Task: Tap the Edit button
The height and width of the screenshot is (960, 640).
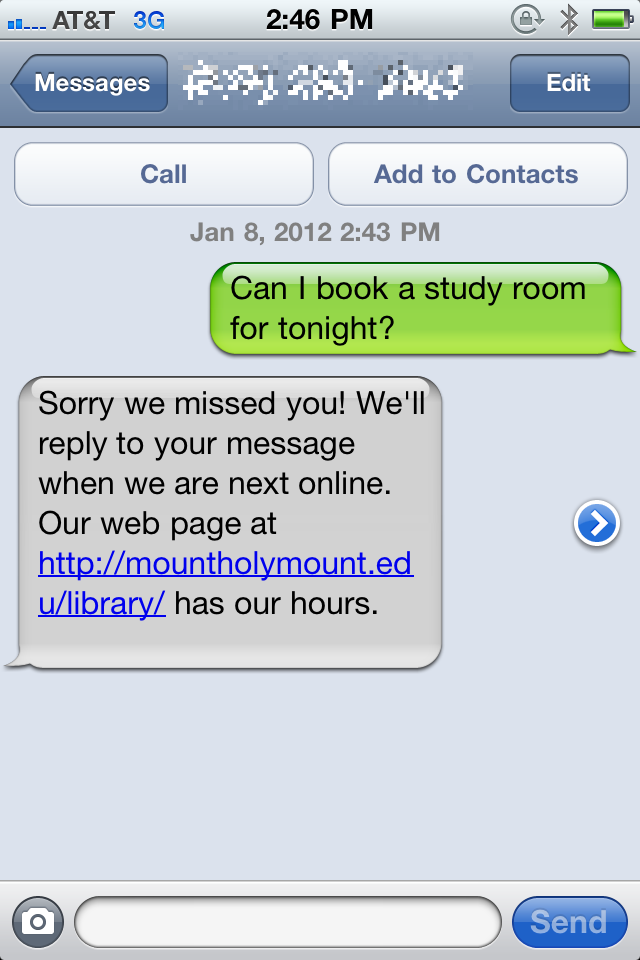Action: click(x=568, y=84)
